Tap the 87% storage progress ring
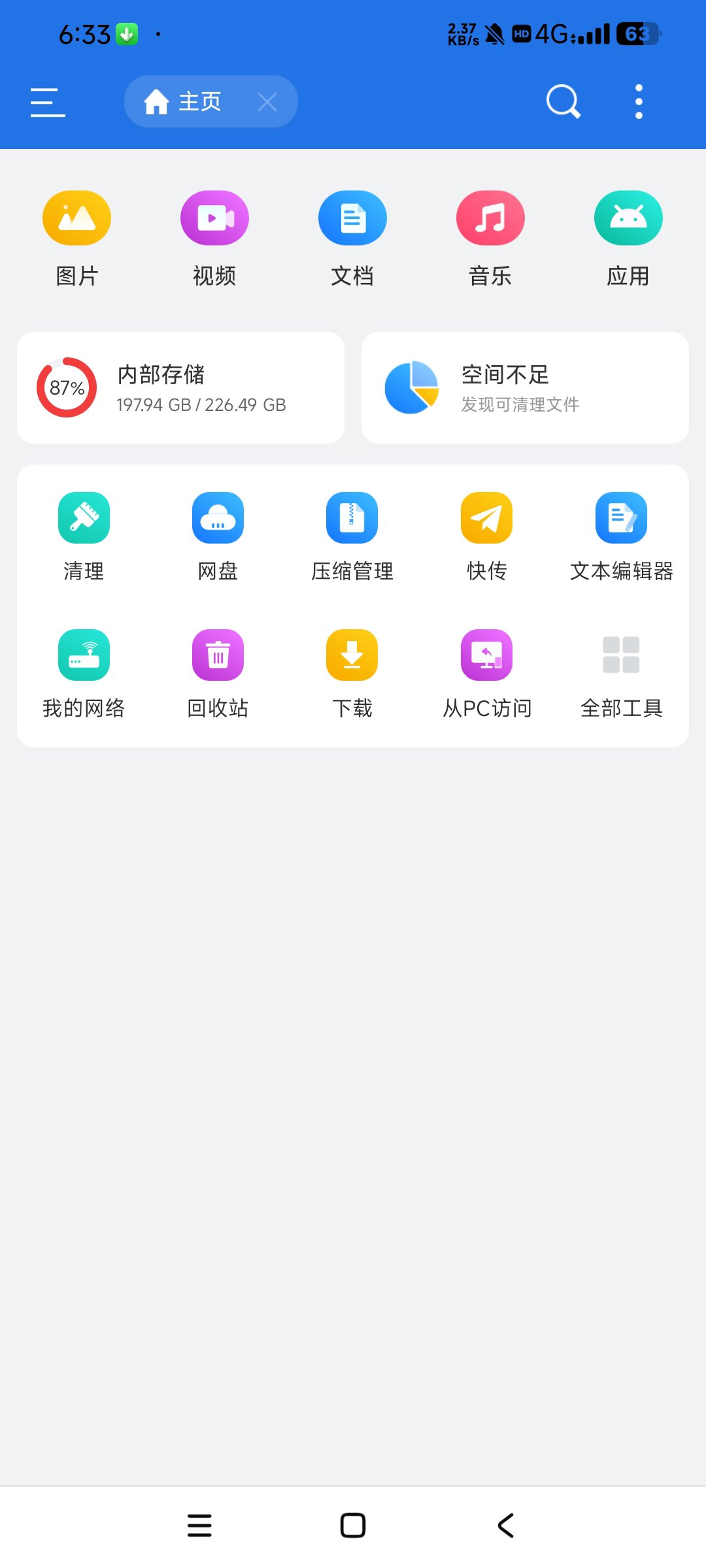 67,387
